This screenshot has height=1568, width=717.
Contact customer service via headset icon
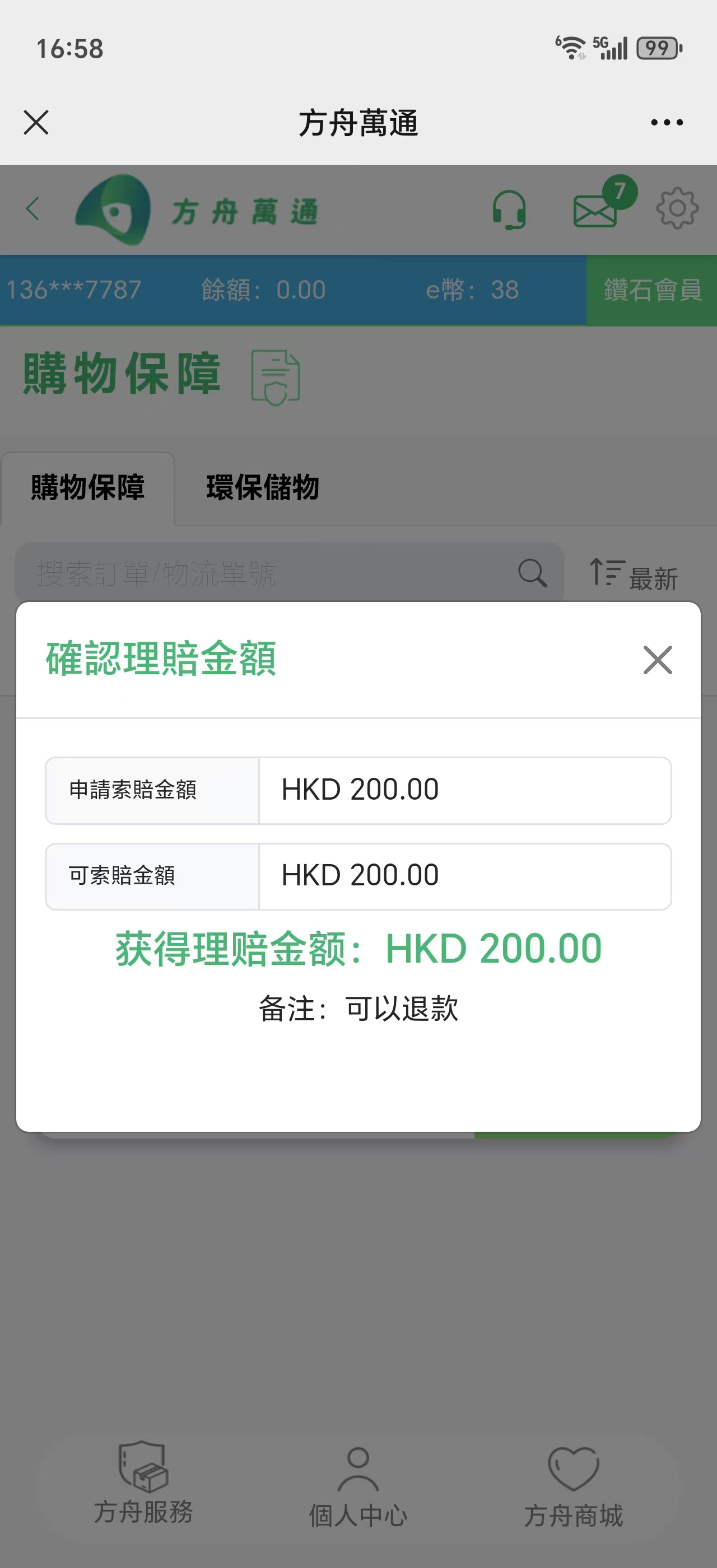[509, 209]
